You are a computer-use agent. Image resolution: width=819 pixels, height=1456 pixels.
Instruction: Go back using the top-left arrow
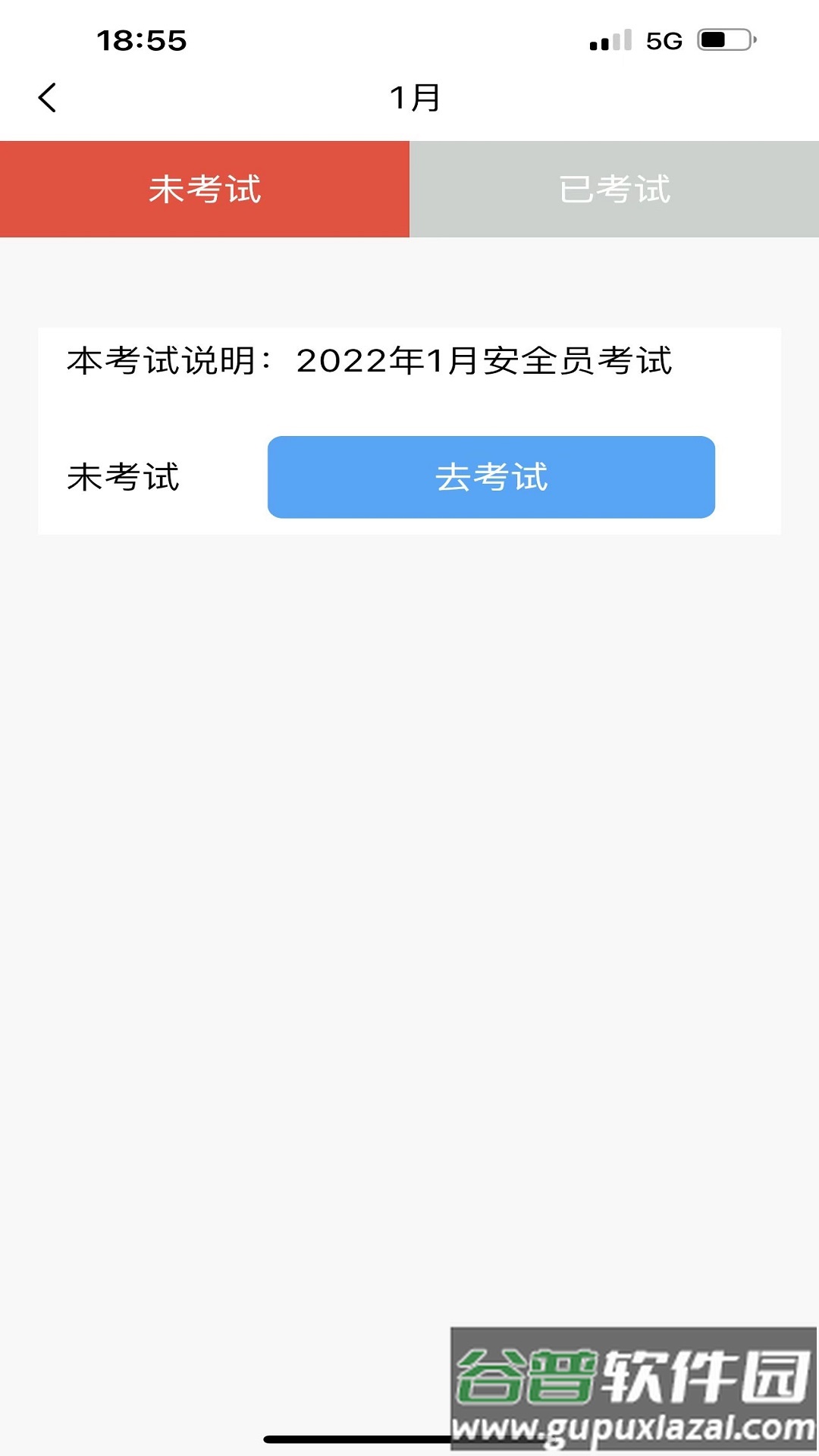47,98
